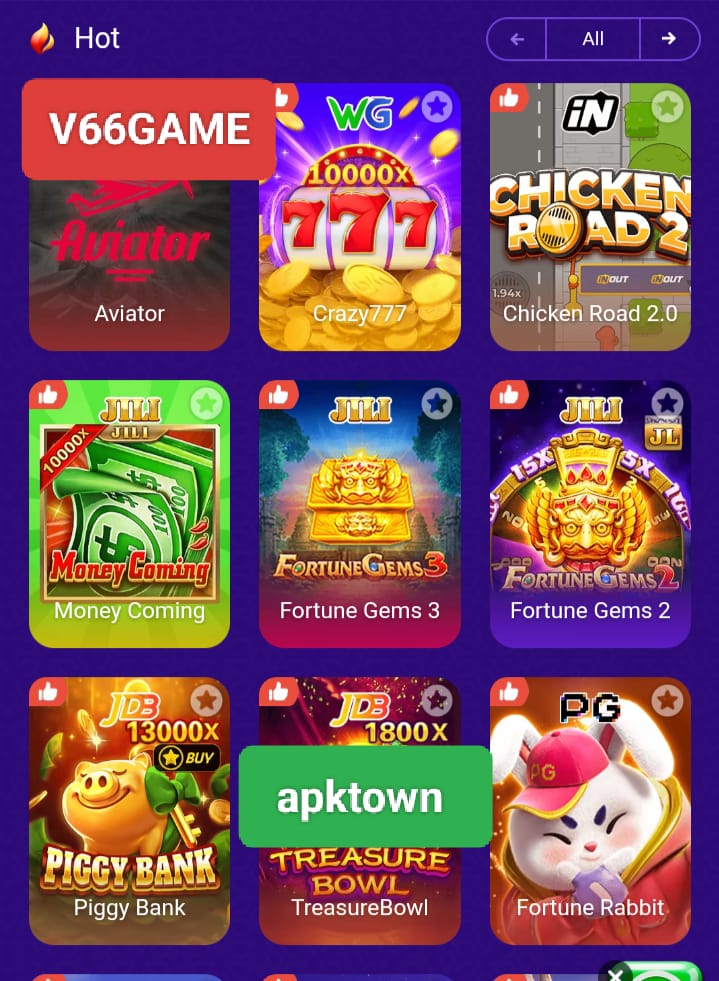This screenshot has width=719, height=981.
Task: Open the All games list
Action: 593,39
